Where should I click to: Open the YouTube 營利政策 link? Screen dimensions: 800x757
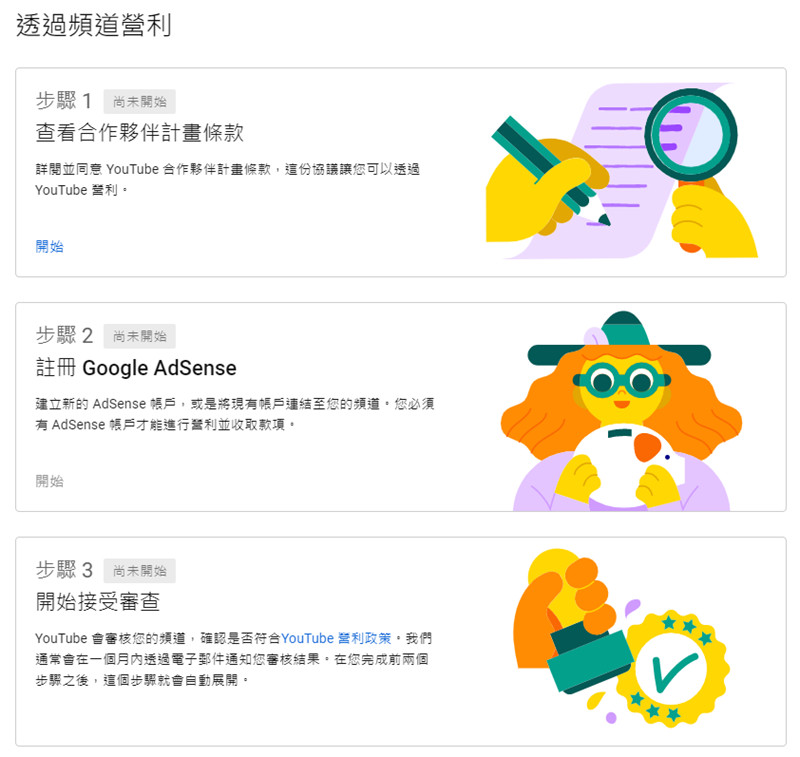338,638
